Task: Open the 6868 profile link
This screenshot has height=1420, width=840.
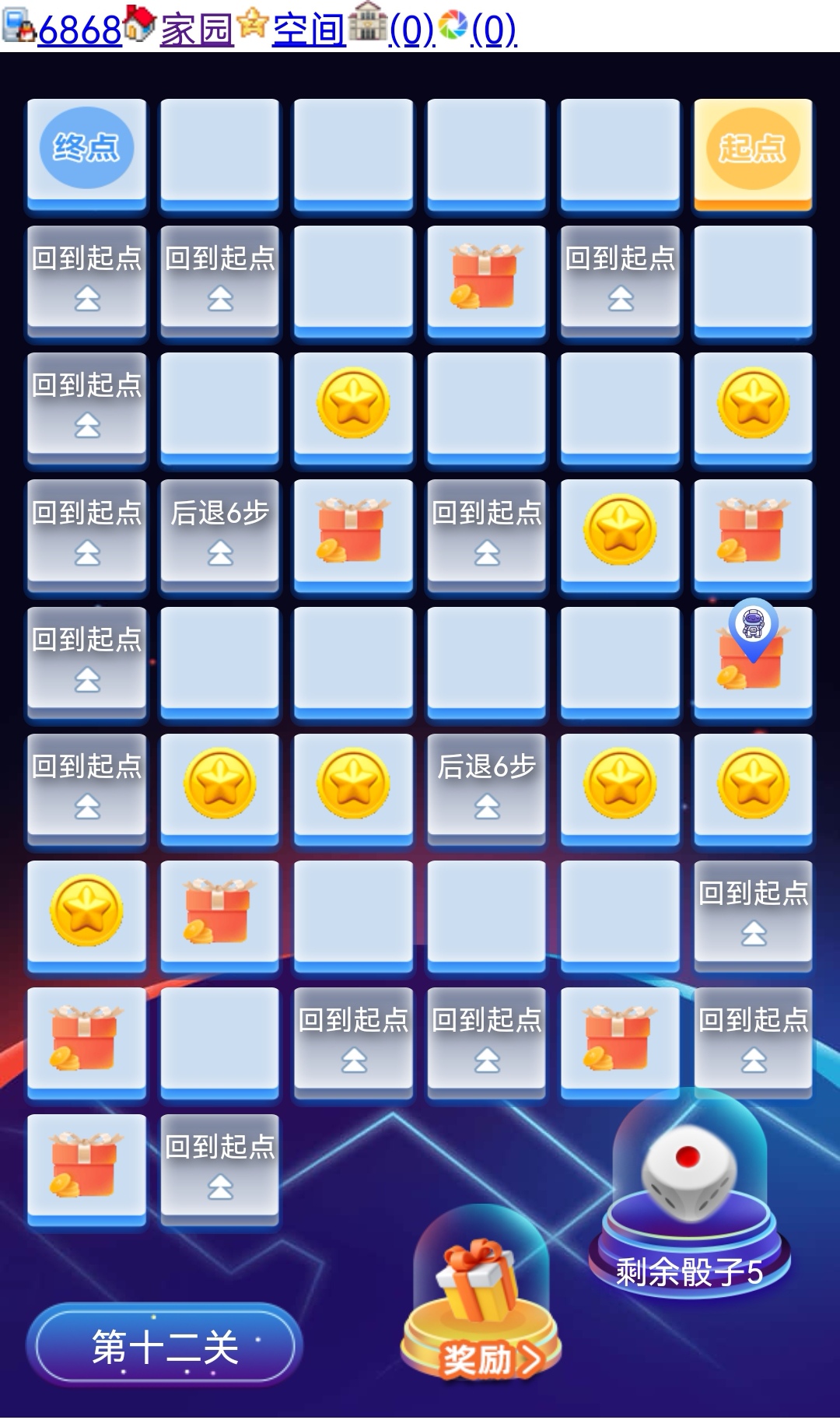Action: [79, 30]
